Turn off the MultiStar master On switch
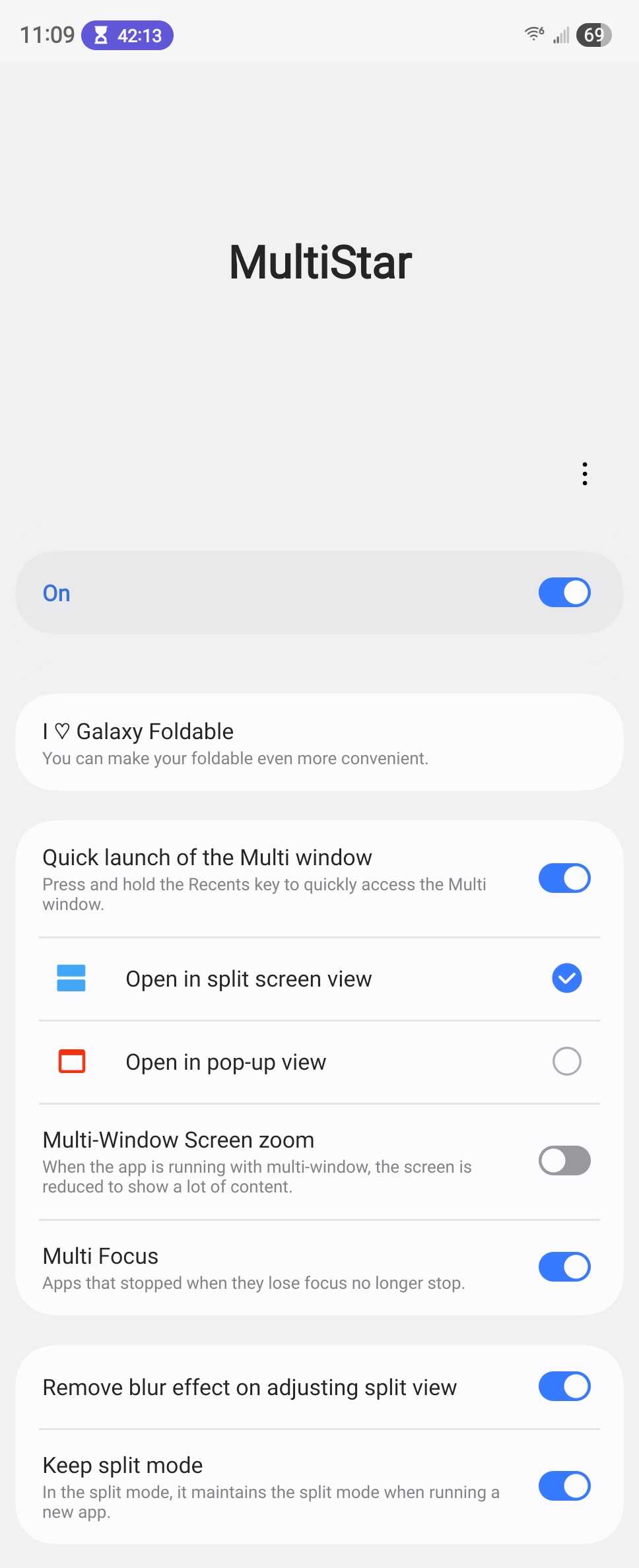Image resolution: width=639 pixels, height=1568 pixels. 564,592
